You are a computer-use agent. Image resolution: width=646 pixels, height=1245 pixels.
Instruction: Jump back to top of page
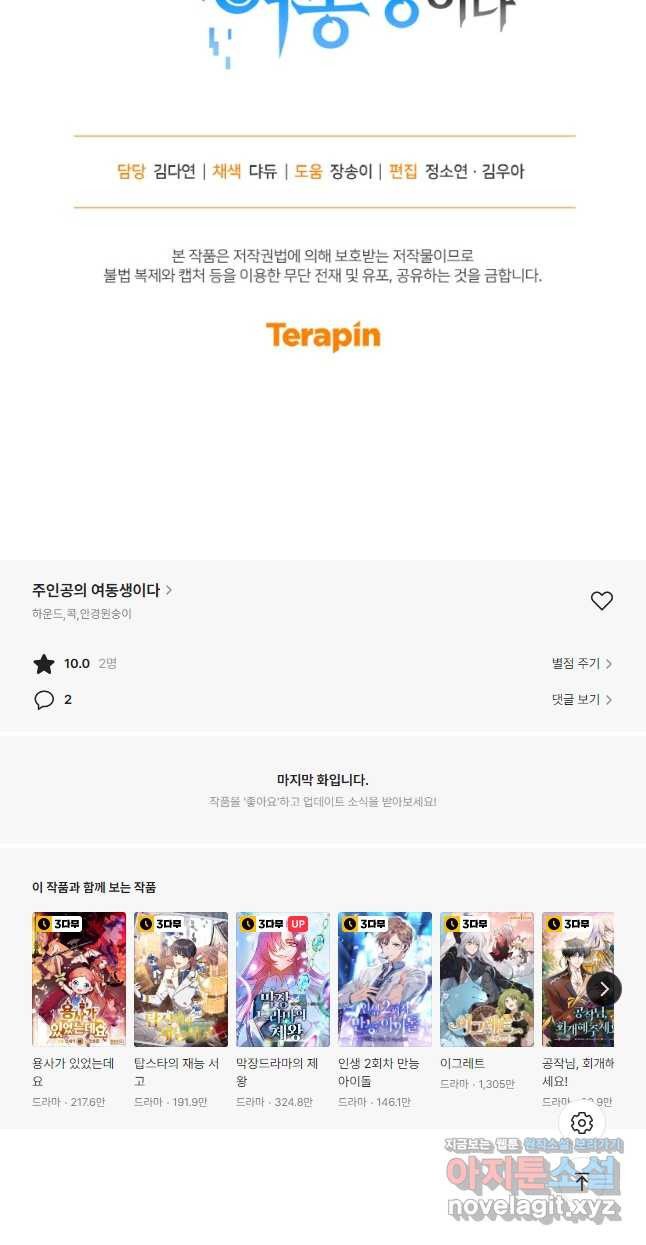pos(582,1181)
